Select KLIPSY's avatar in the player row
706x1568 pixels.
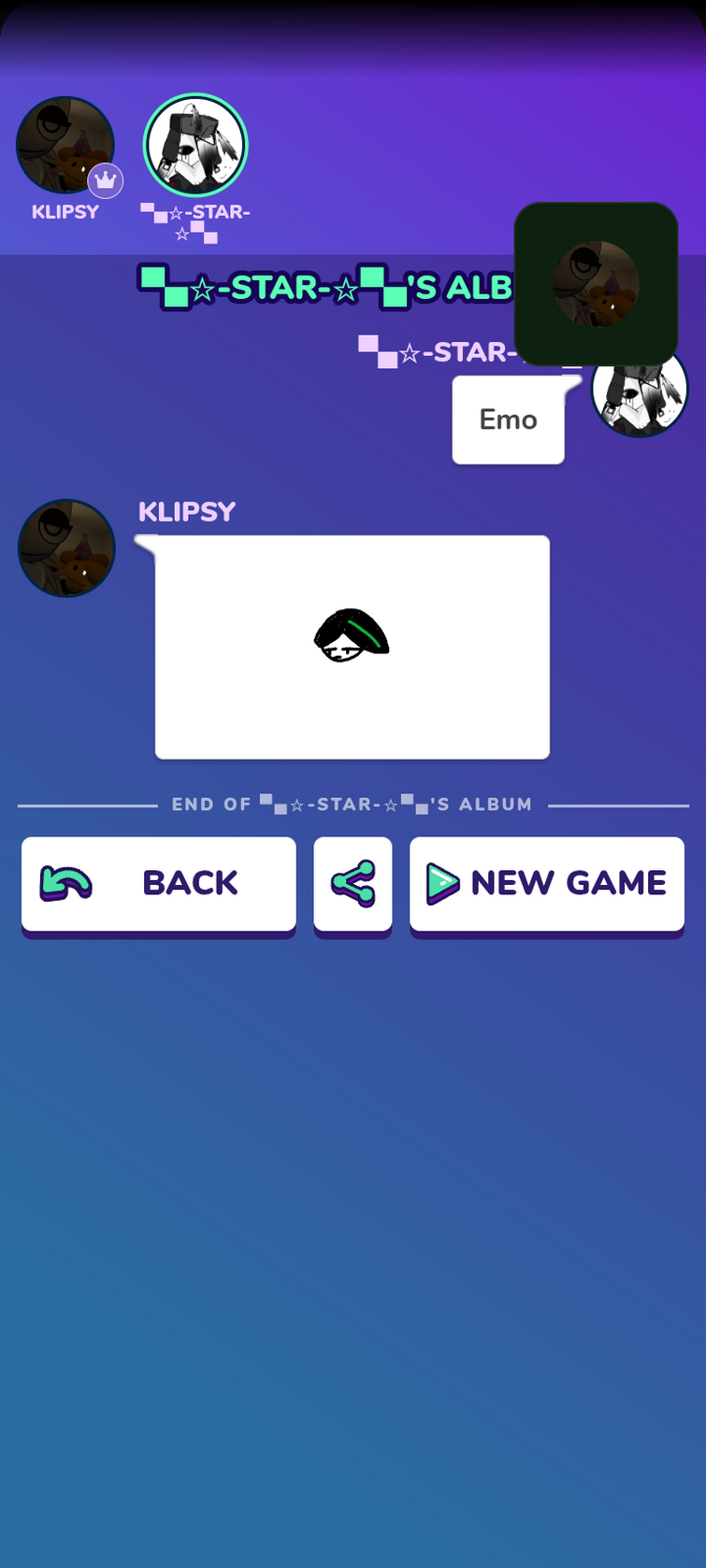pos(65,146)
